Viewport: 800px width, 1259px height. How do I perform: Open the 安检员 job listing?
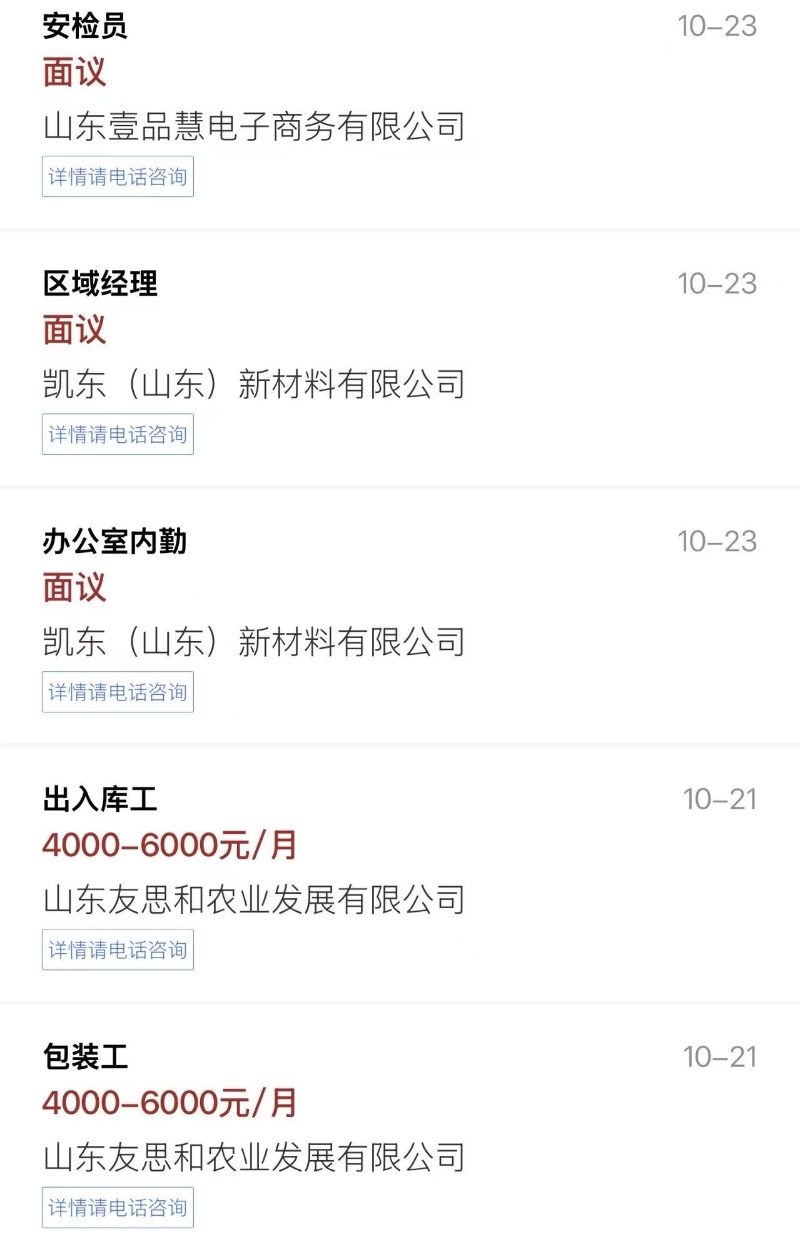(85, 27)
